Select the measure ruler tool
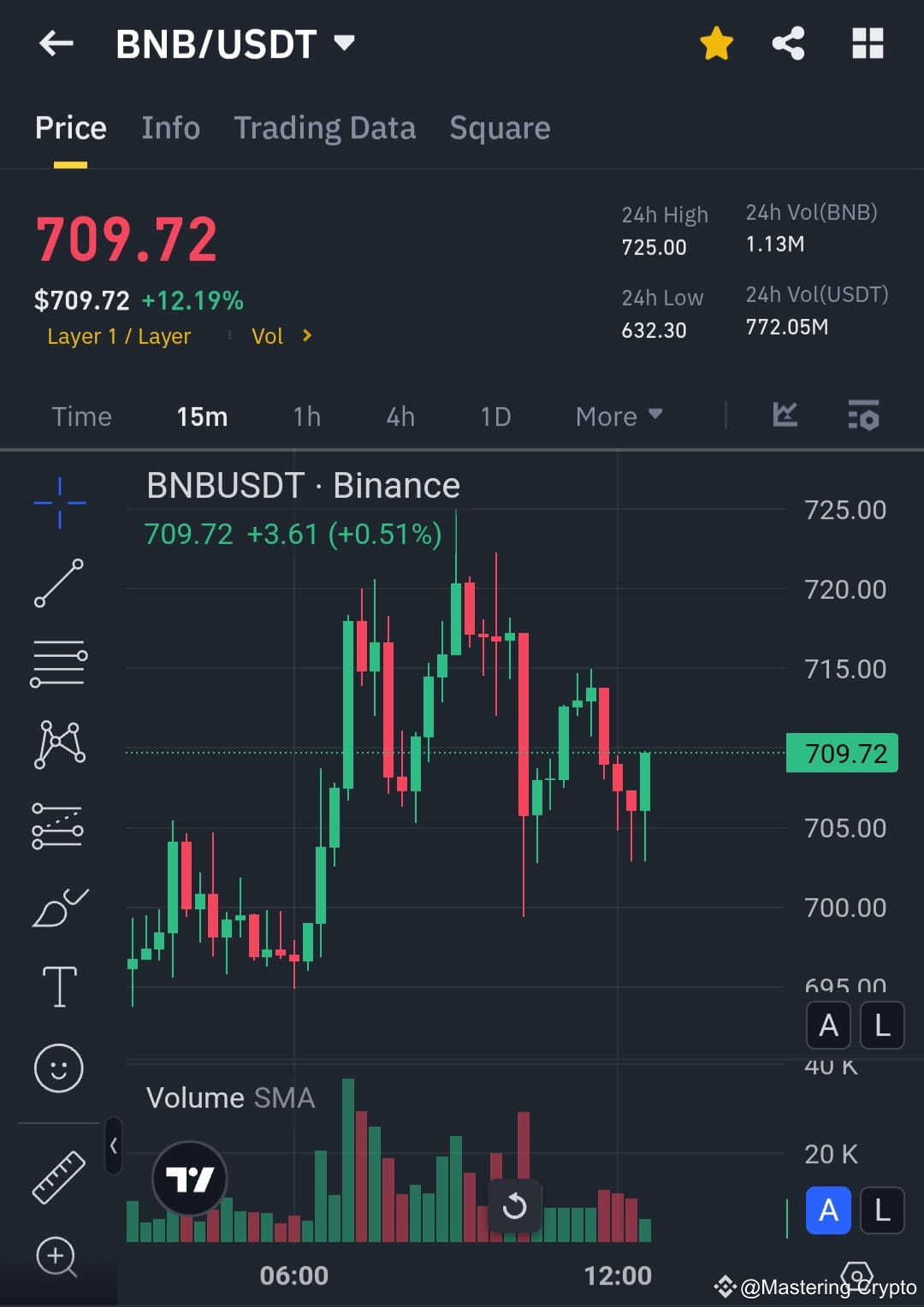 click(x=58, y=1176)
